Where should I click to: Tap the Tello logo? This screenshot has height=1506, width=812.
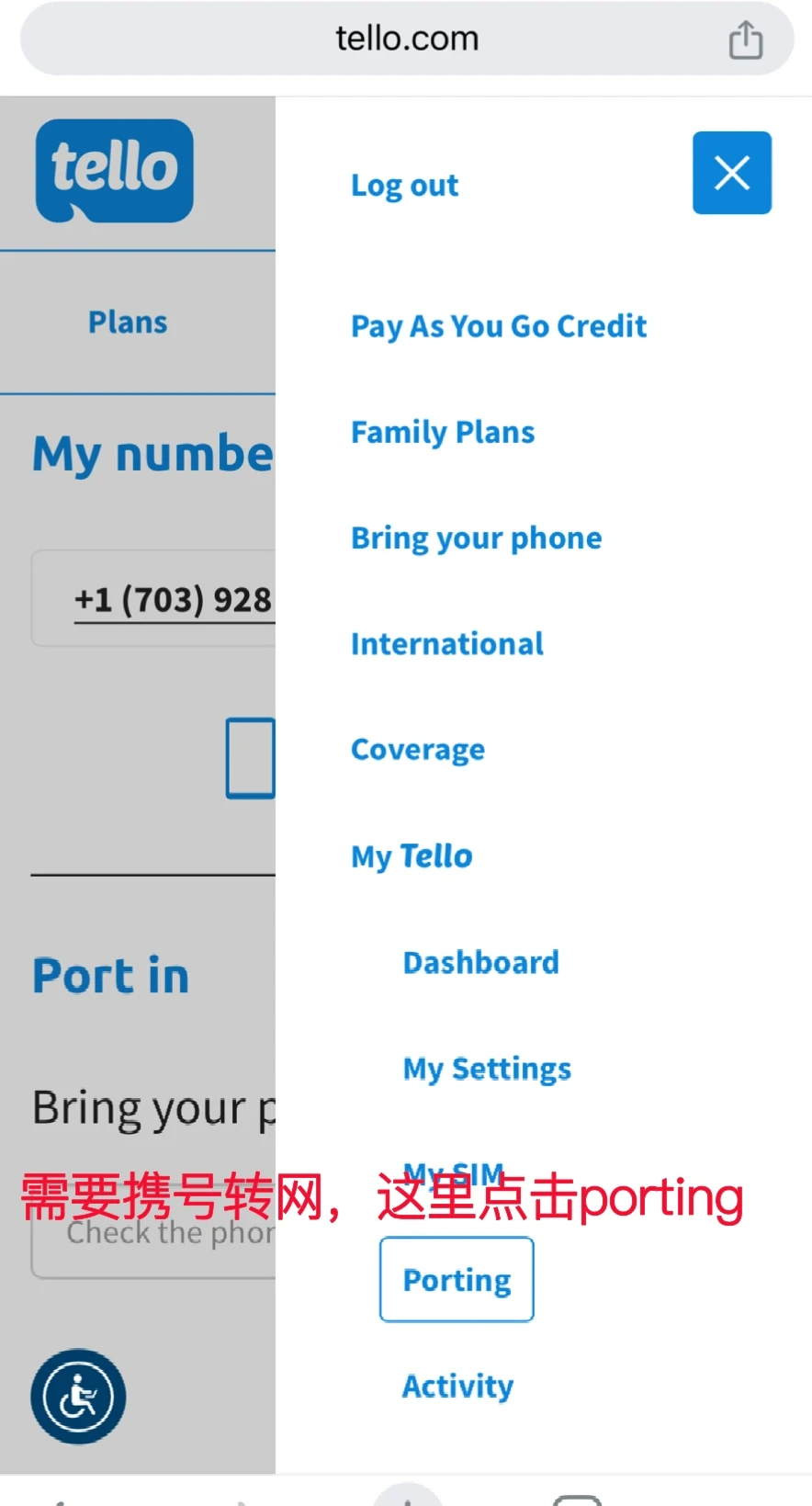point(115,171)
